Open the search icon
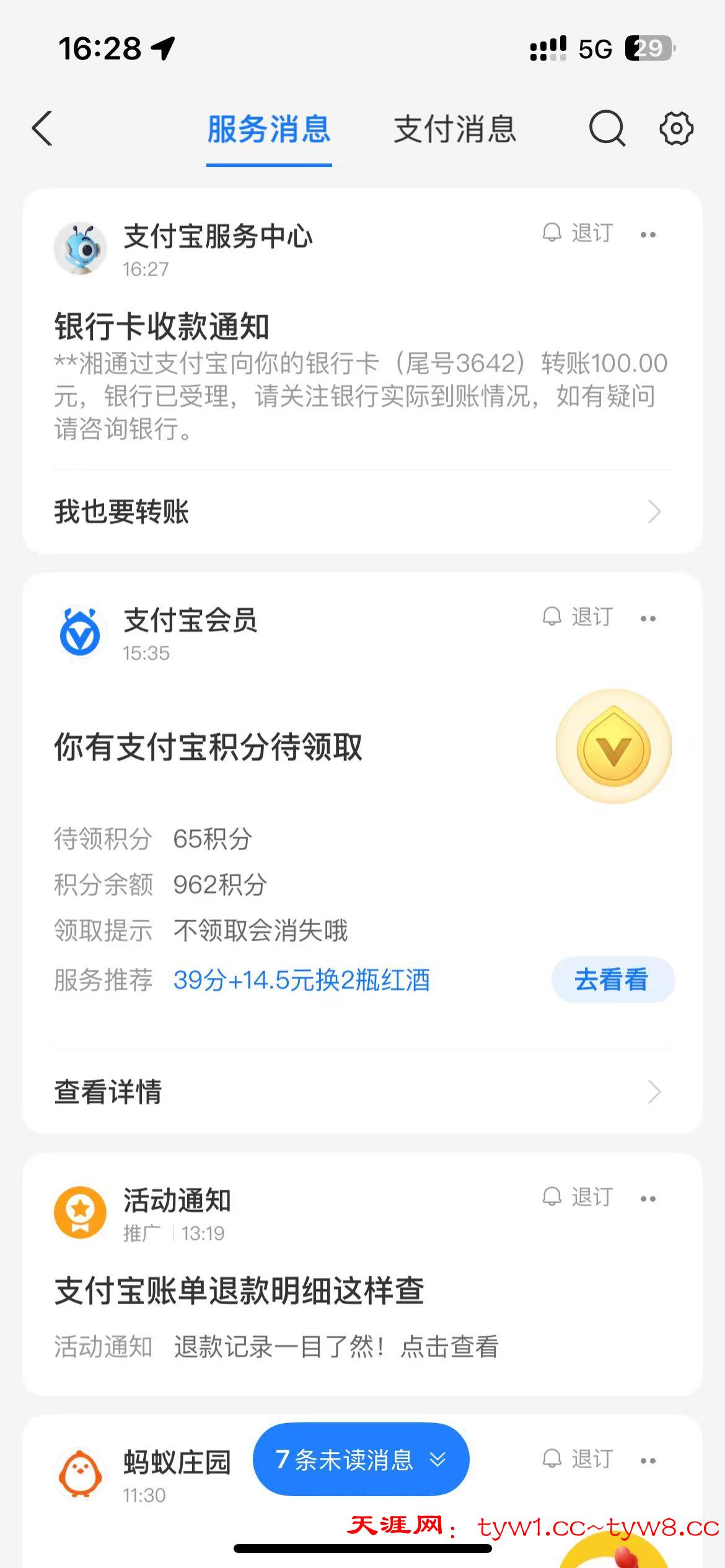 pyautogui.click(x=607, y=129)
